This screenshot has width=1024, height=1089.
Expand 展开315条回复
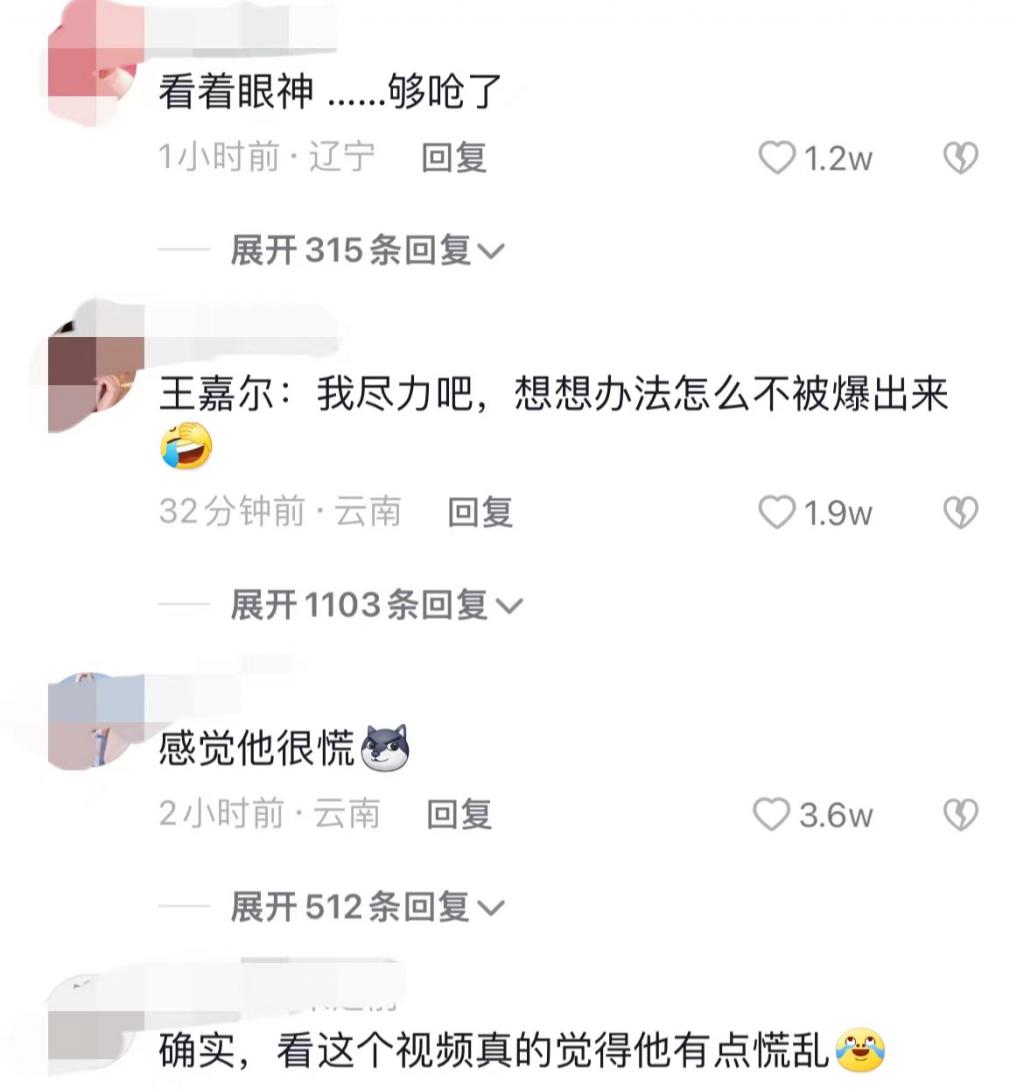click(367, 251)
